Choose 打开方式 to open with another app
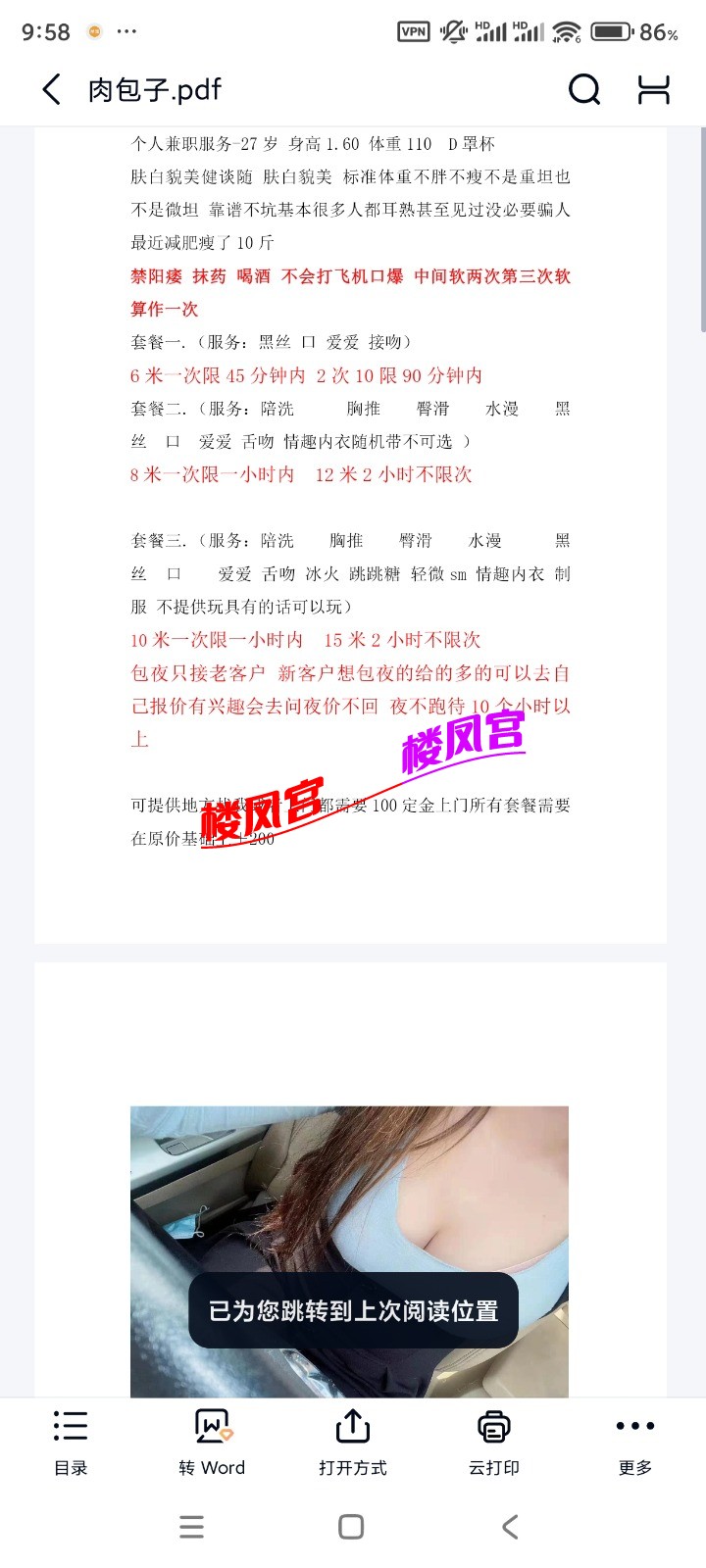 353,1443
